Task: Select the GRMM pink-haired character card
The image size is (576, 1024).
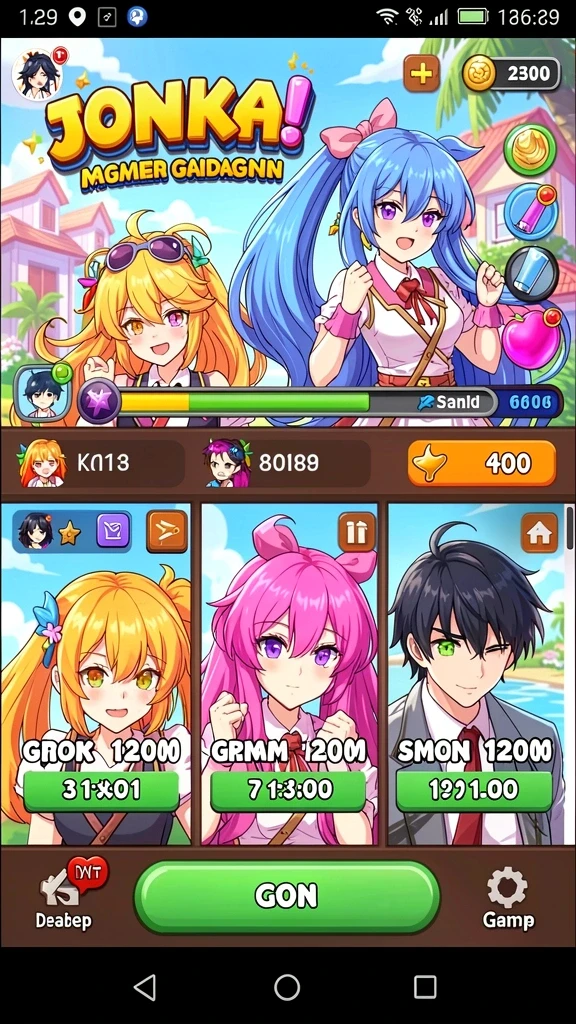Action: (289, 674)
